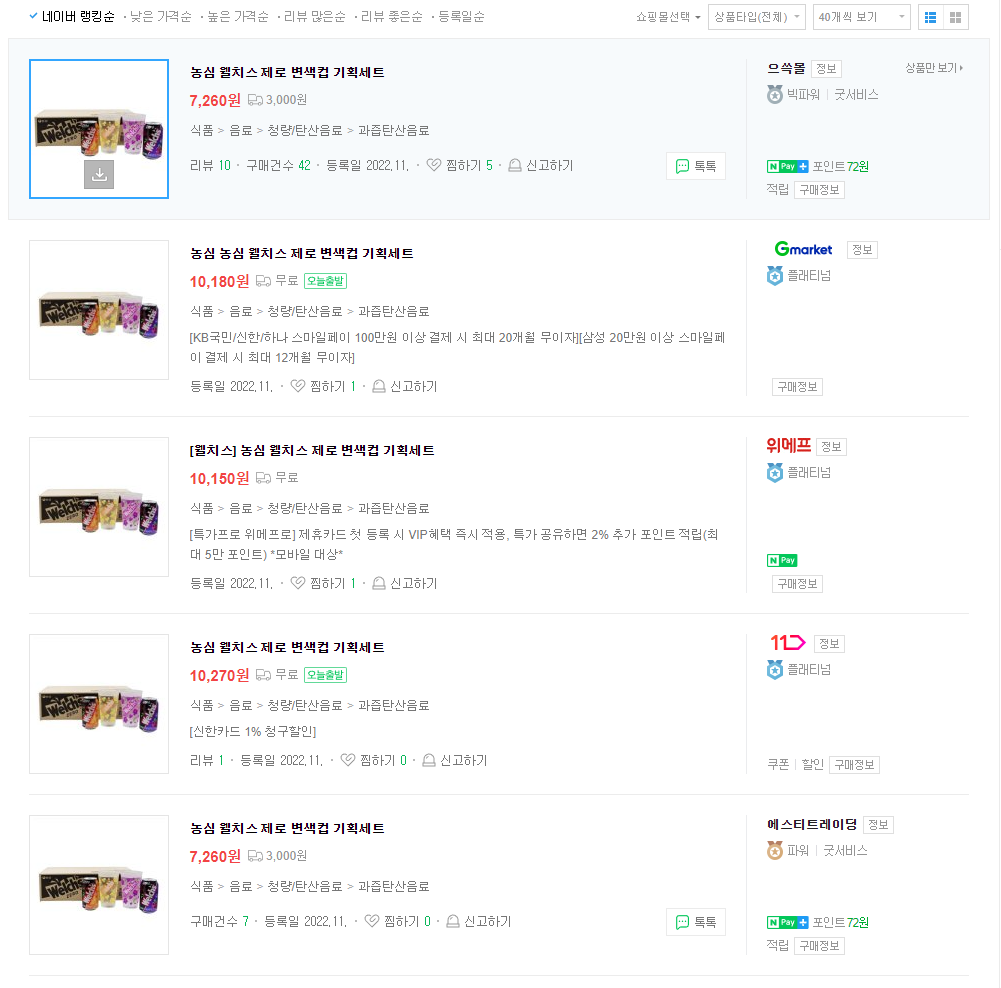1001x988 pixels.
Task: Switch to grid view layout
Action: click(956, 17)
